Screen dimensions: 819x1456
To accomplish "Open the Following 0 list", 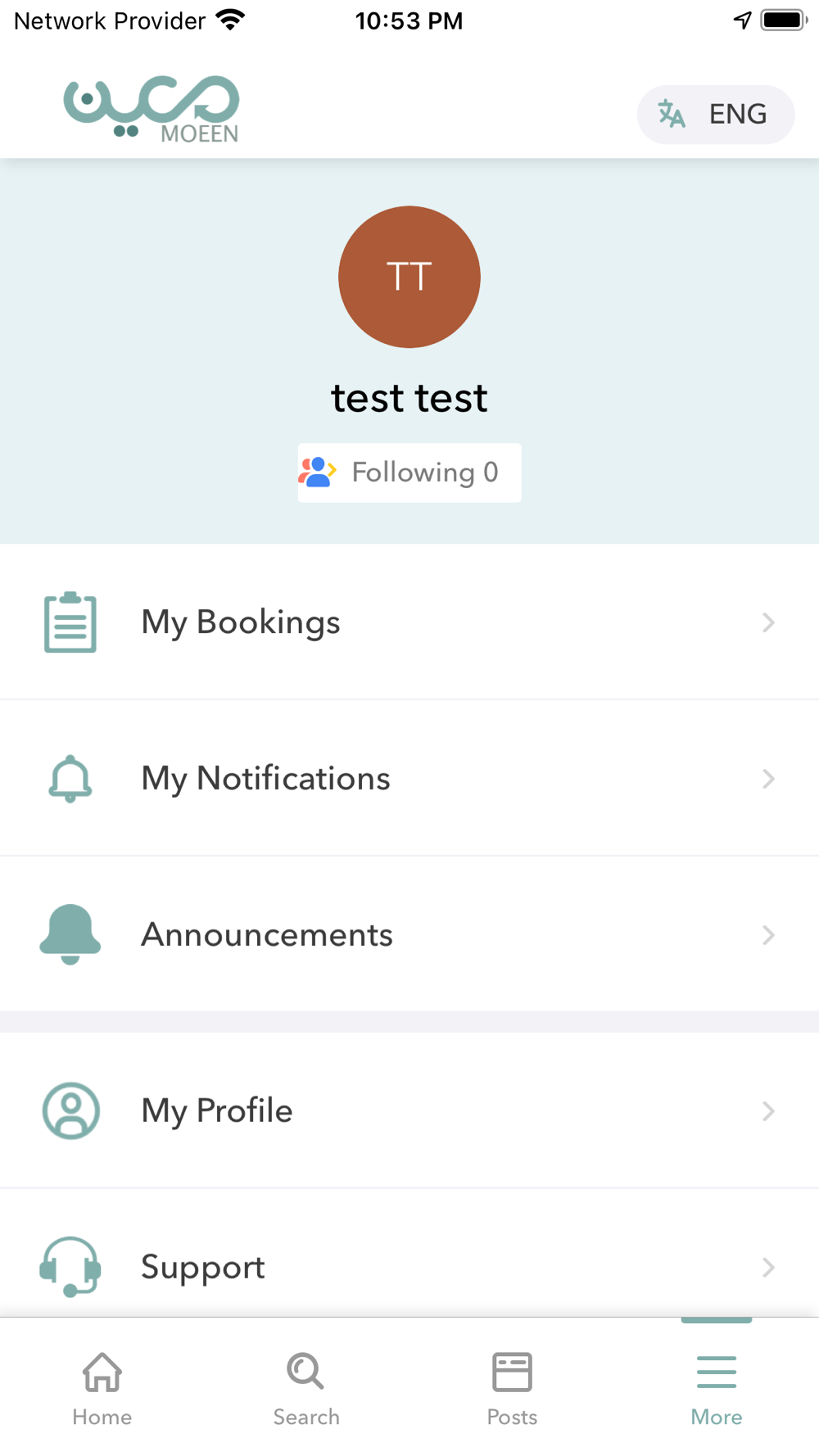I will (409, 473).
